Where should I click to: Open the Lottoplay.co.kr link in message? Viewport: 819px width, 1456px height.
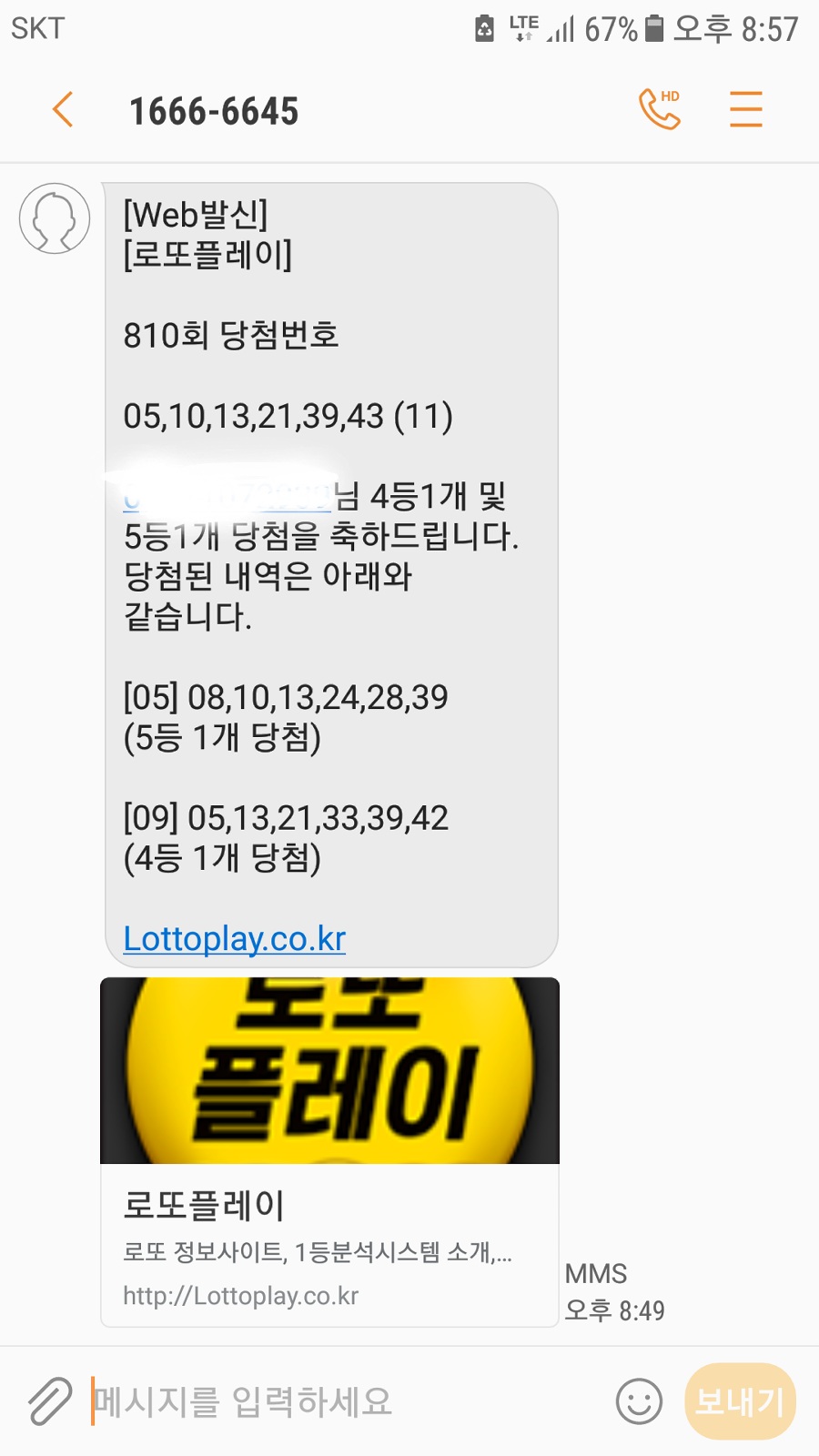235,938
